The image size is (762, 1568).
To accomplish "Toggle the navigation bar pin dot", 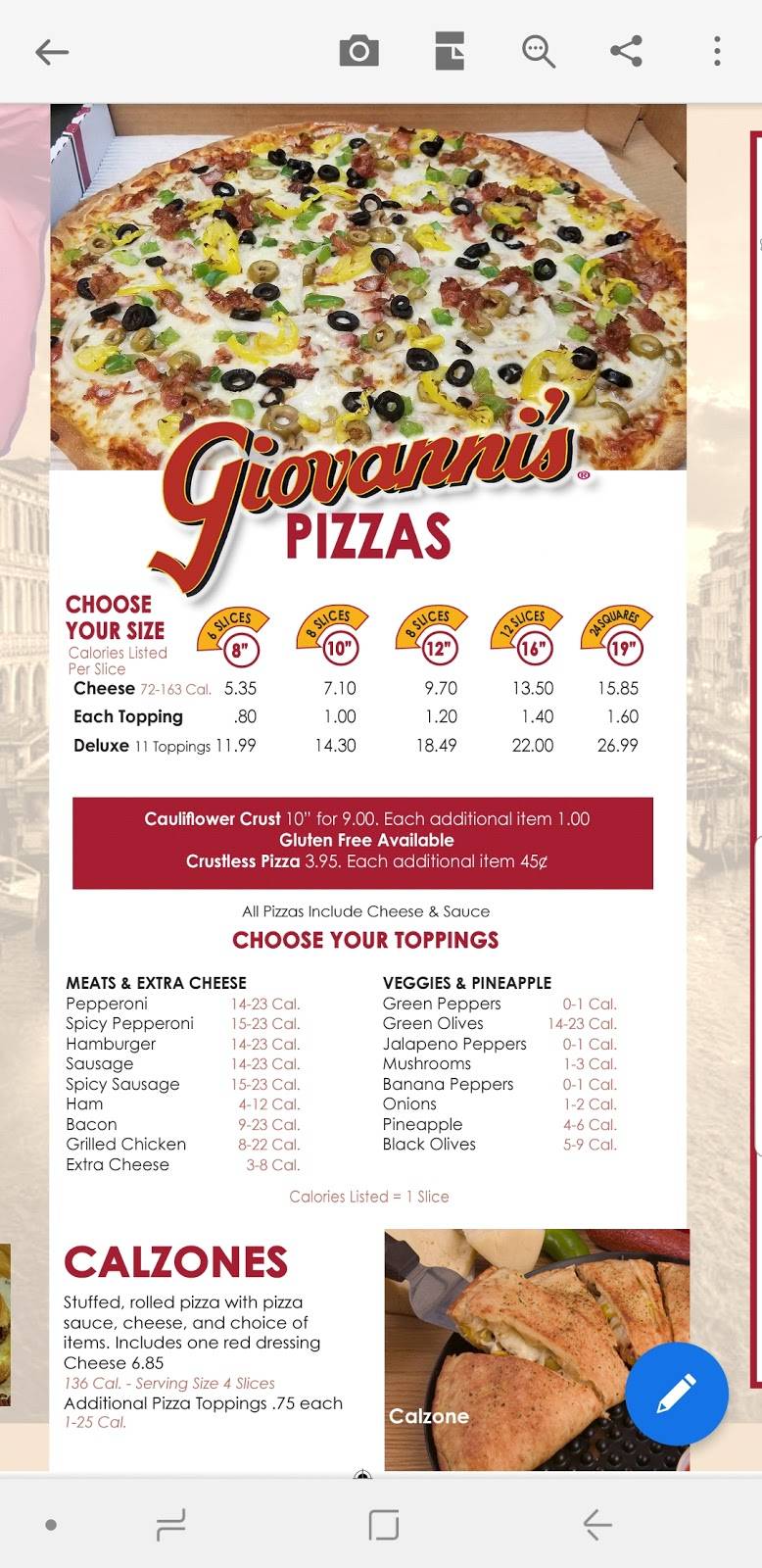I will coord(50,1523).
